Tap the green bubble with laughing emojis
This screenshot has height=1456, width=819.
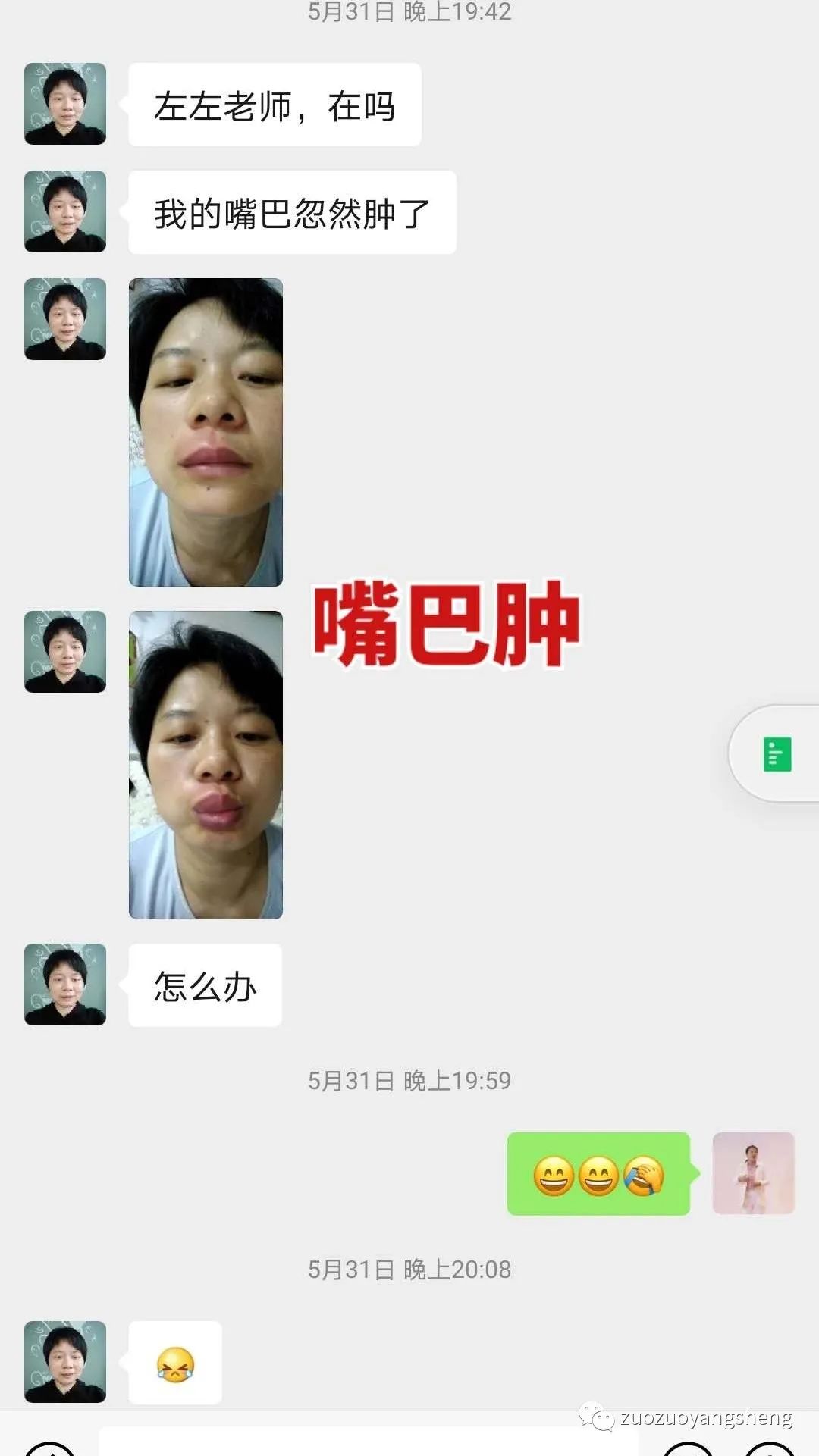[599, 1174]
